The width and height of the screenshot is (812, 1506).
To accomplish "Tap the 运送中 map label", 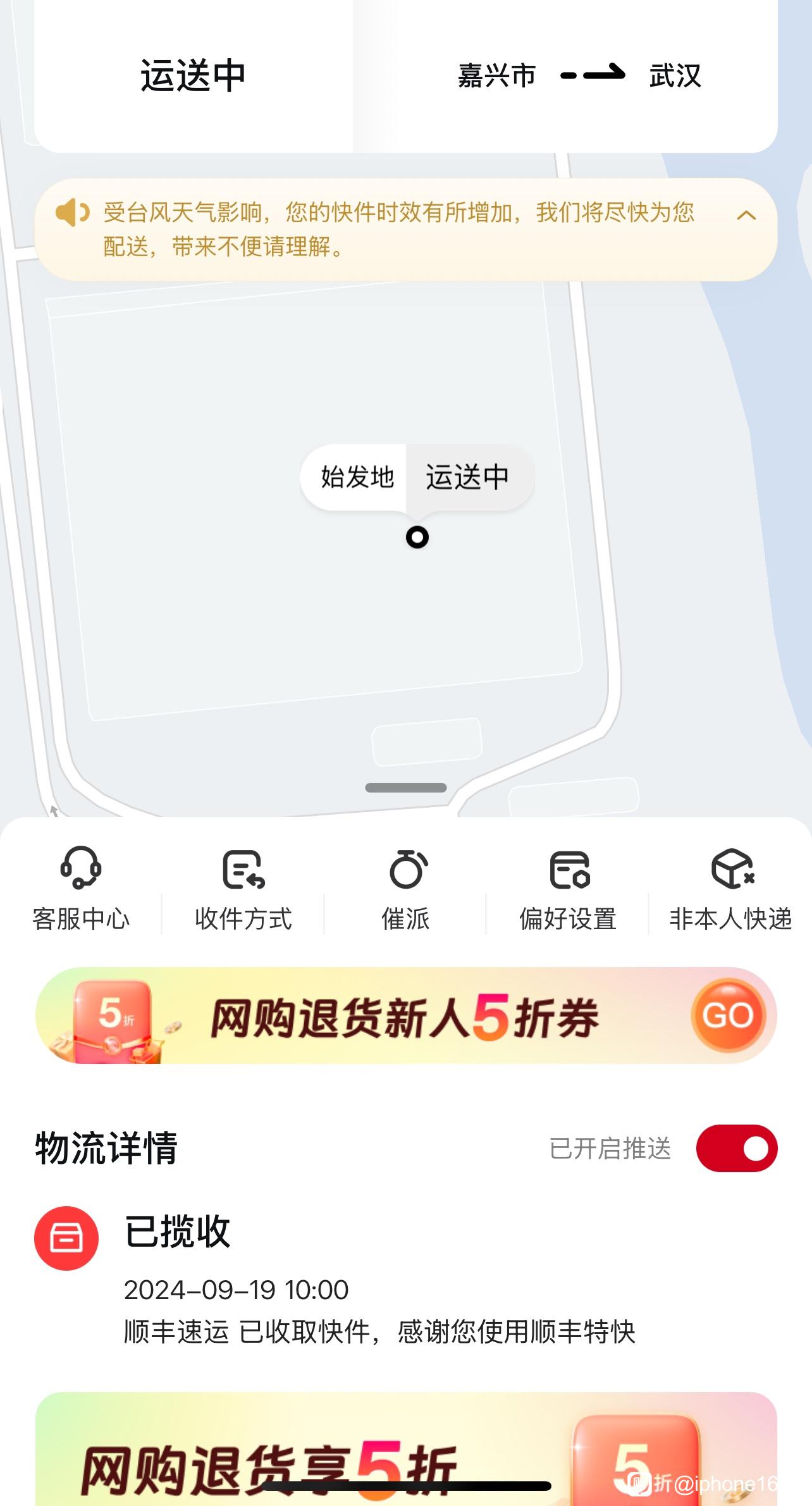I will 468,477.
